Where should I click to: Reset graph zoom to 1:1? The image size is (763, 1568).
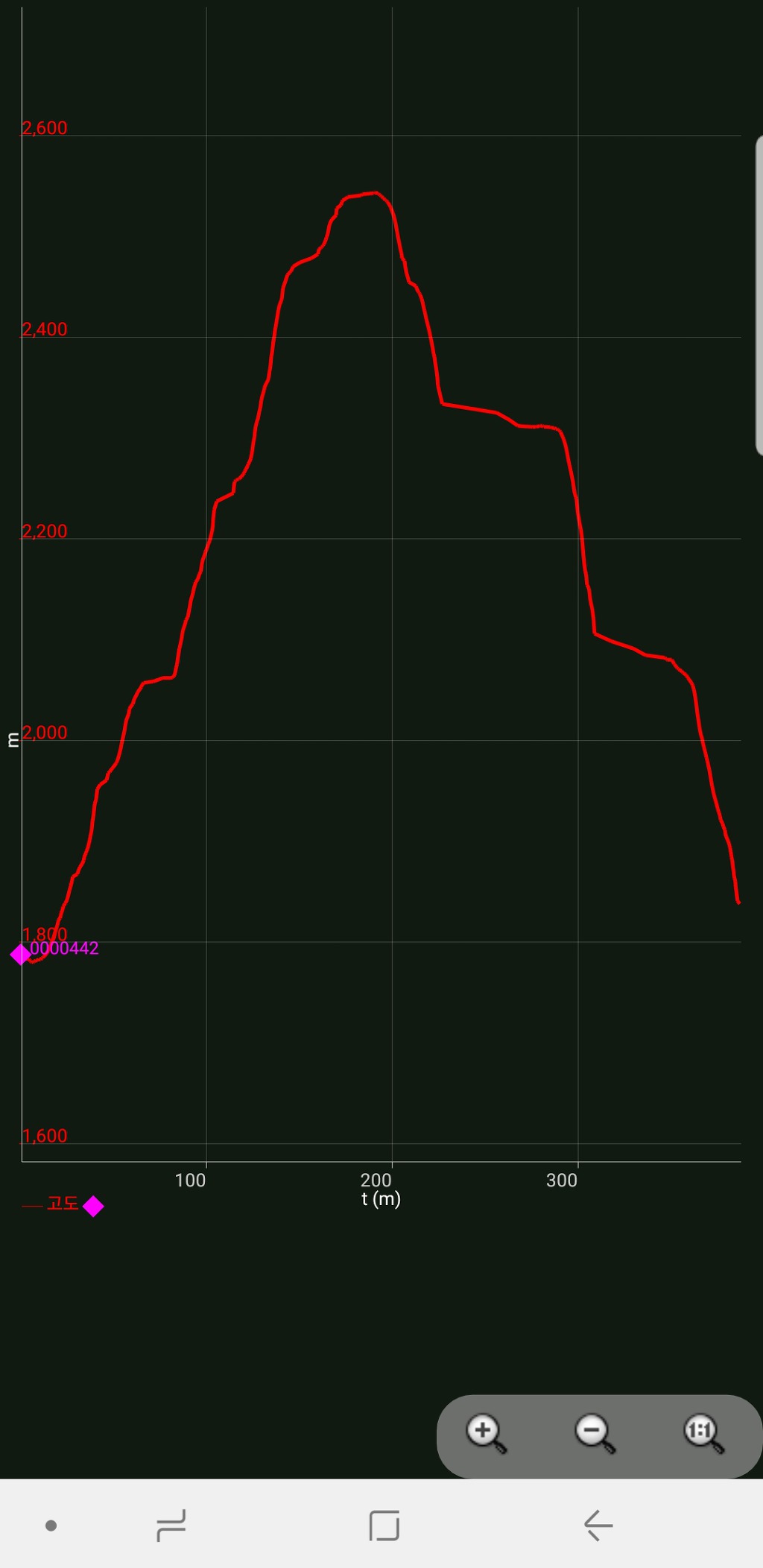click(x=703, y=1435)
